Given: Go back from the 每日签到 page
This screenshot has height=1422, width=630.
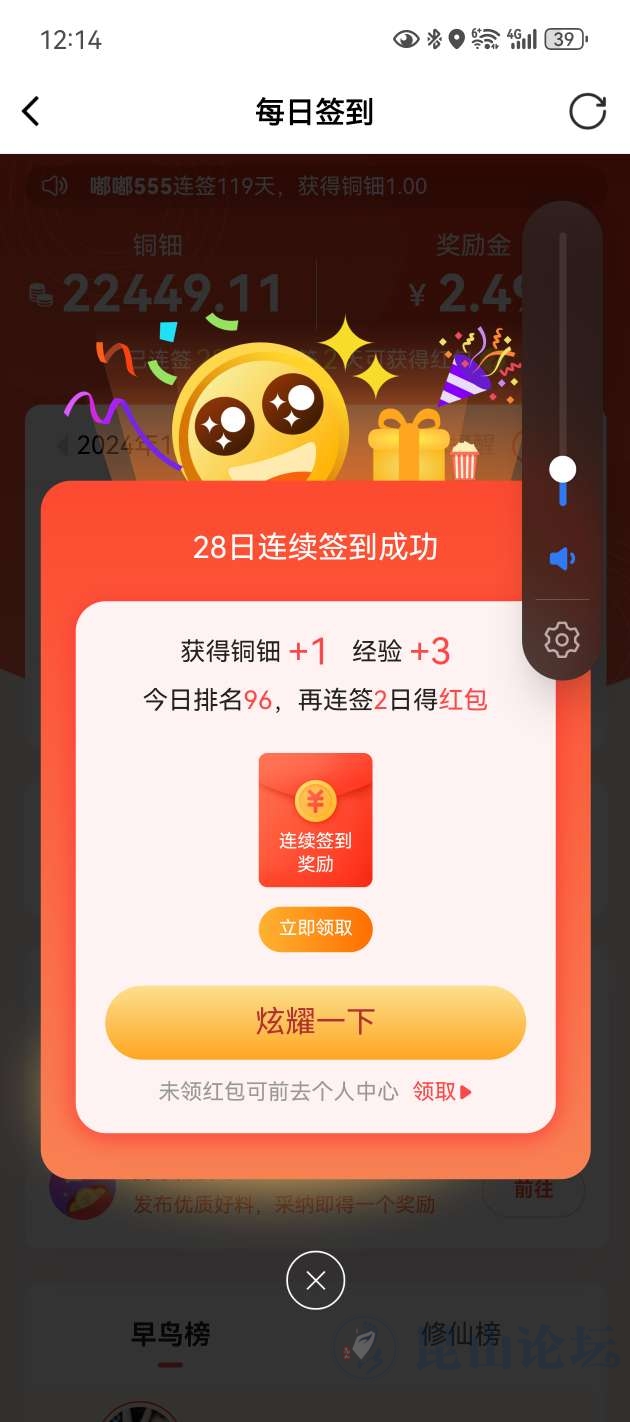Looking at the screenshot, I should click(x=31, y=111).
